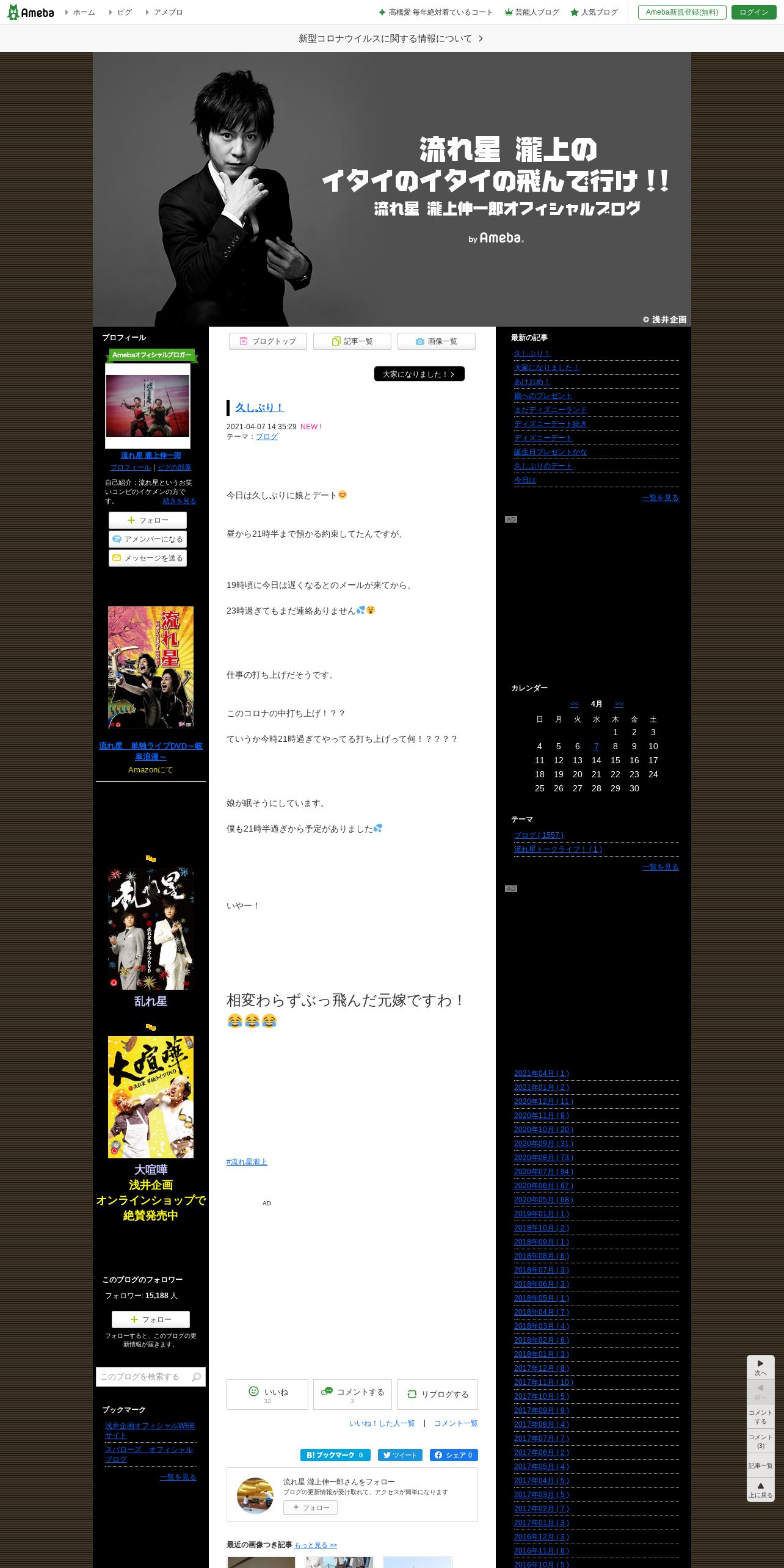784x1568 pixels.
Task: Jump back up with 上に戻る
Action: [x=760, y=1490]
